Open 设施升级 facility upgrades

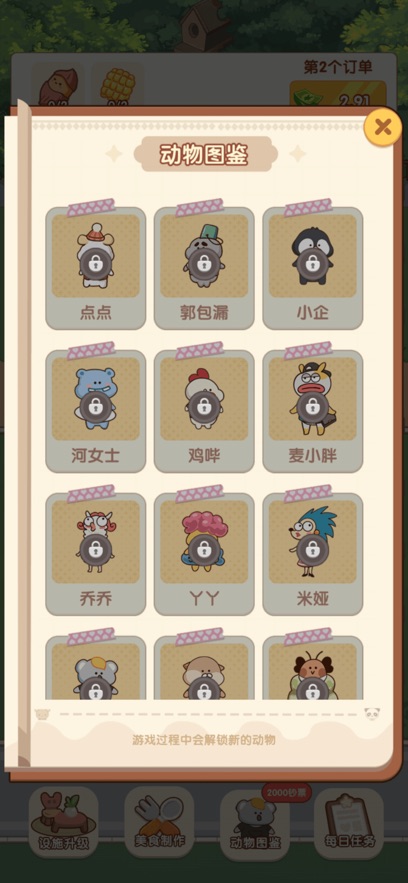[64, 821]
